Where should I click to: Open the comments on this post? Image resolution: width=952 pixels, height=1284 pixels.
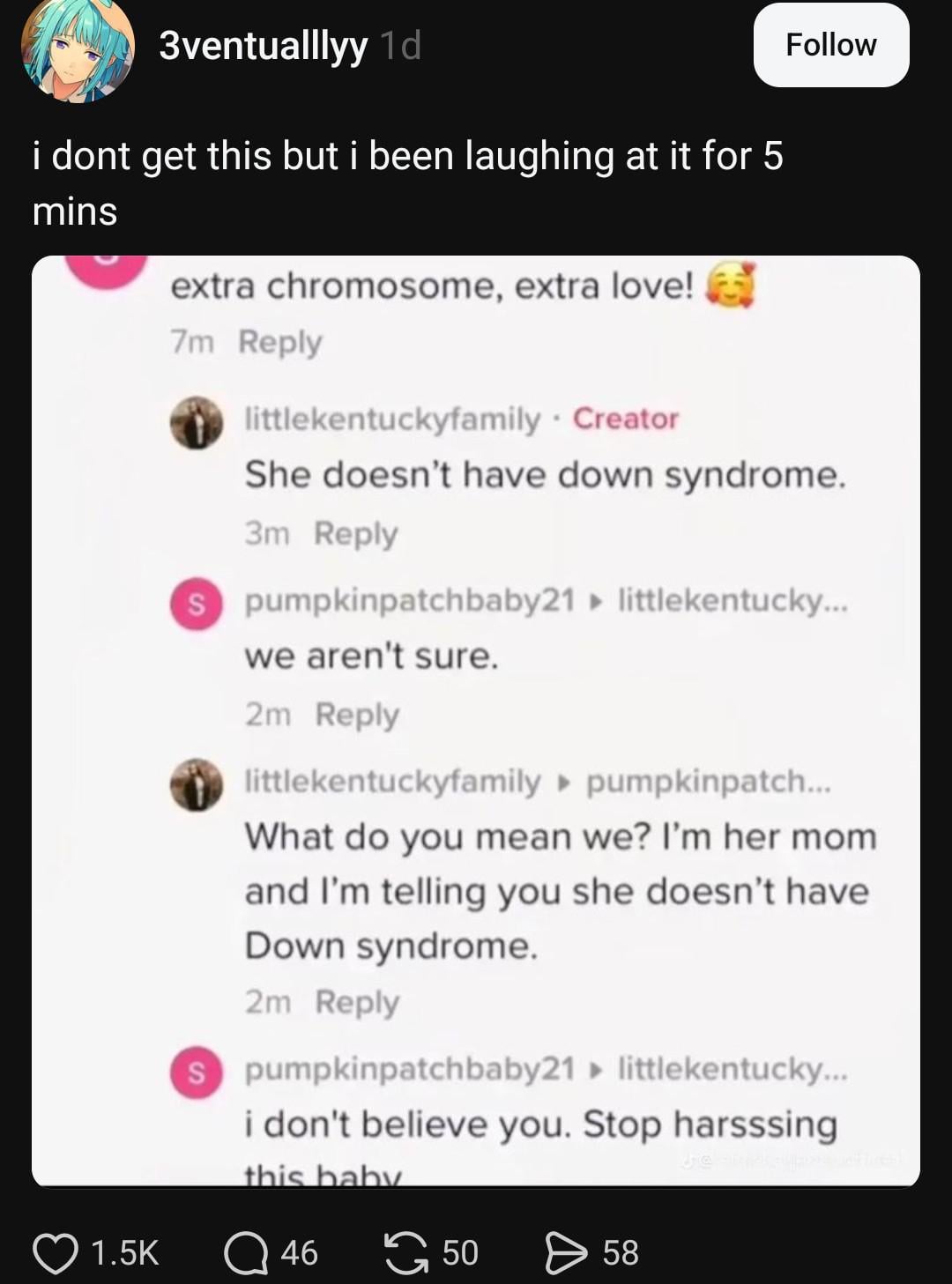point(246,1252)
